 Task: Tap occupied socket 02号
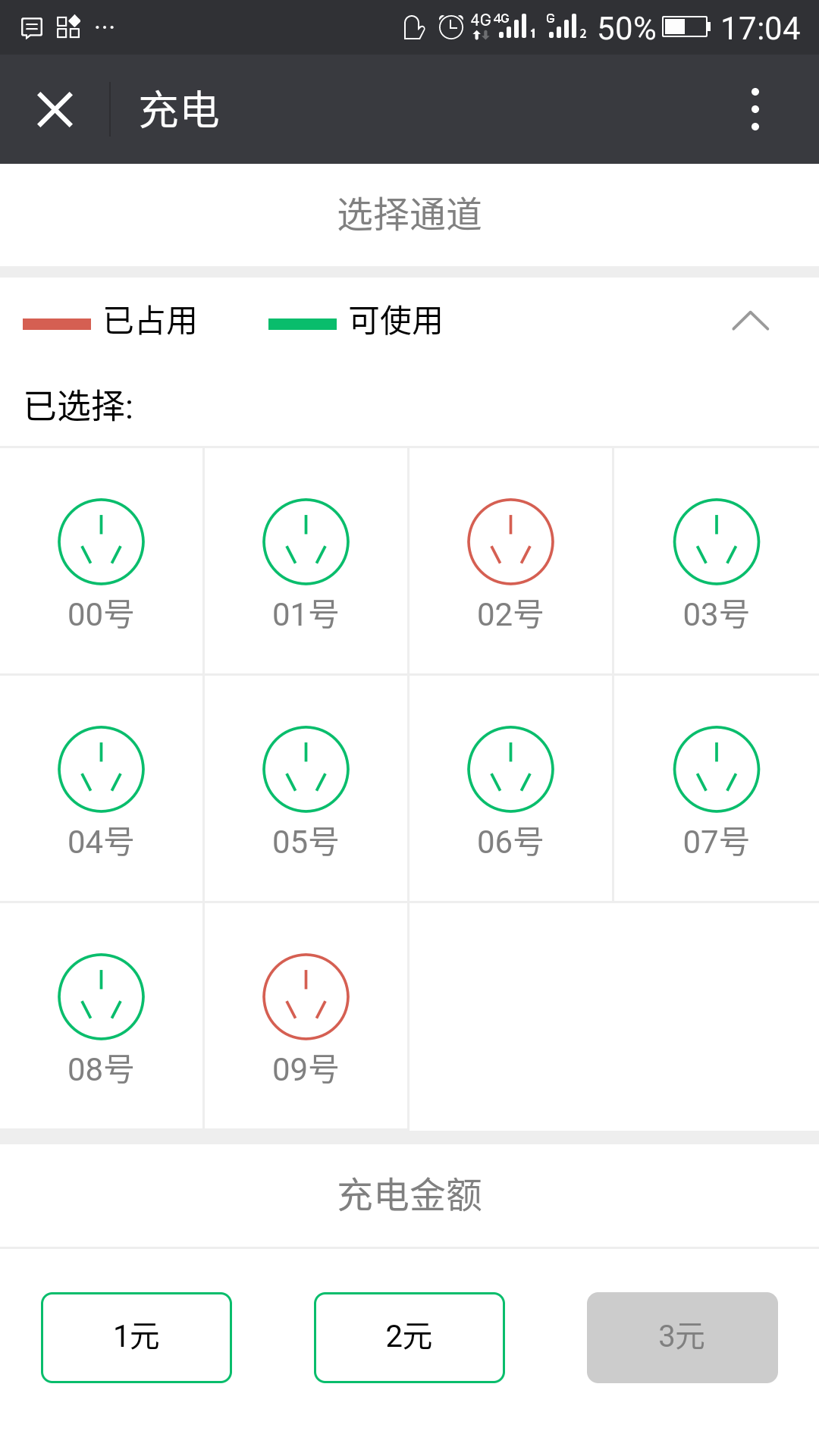[x=510, y=561]
